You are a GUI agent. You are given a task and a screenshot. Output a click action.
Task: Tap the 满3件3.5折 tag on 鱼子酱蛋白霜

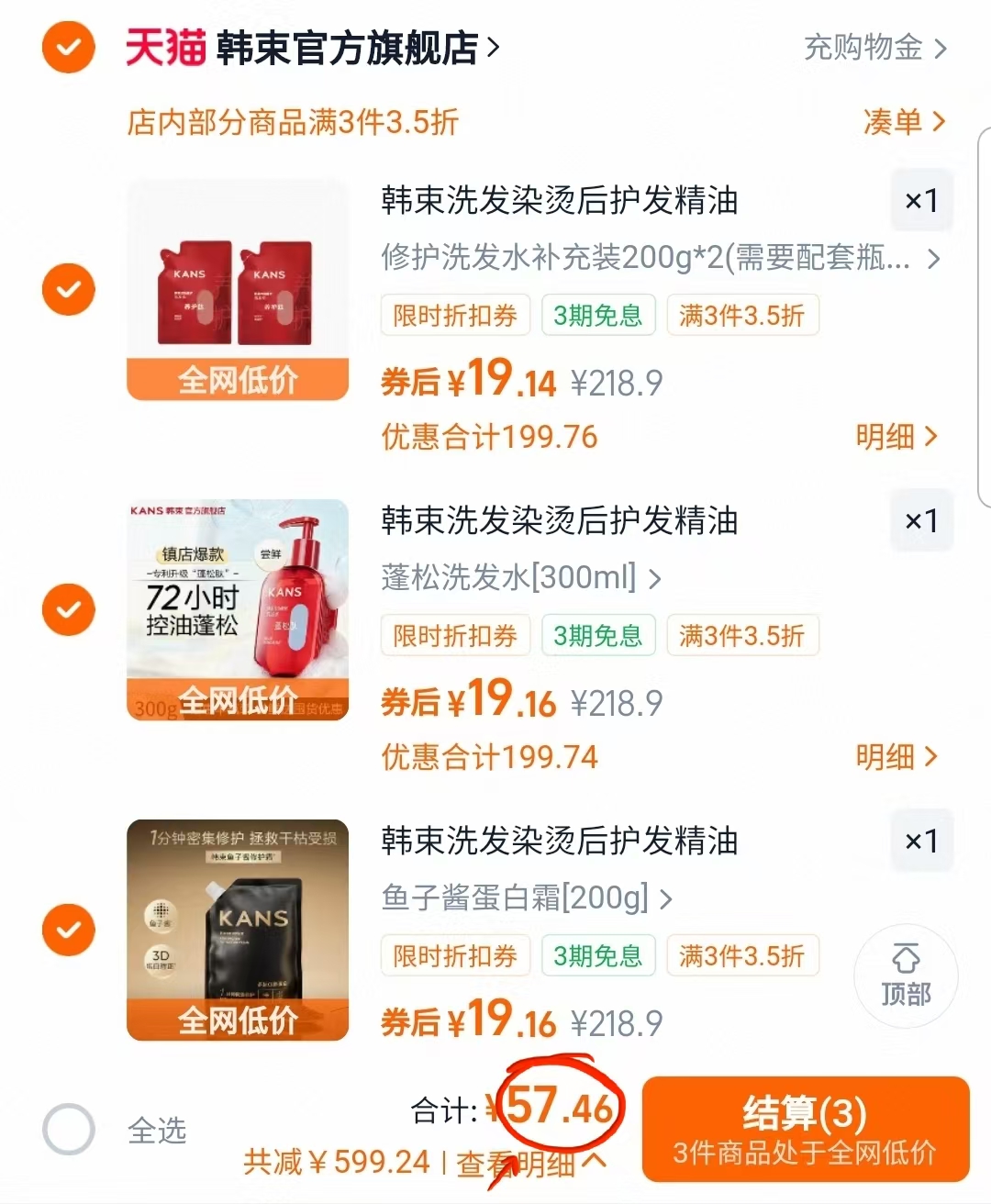742,955
